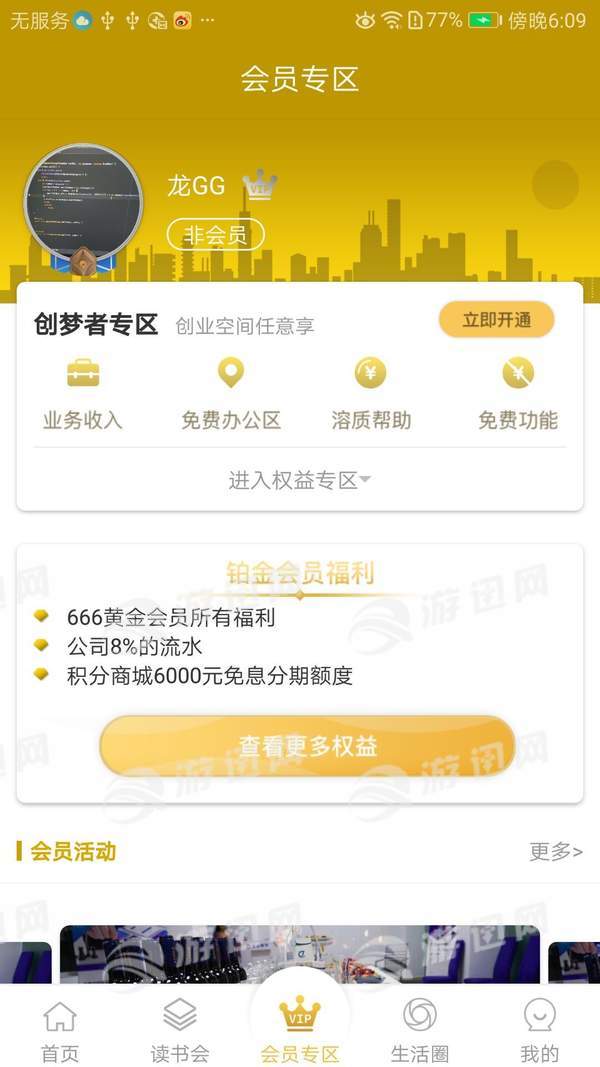Switch to the 读书会 tab
Image resolution: width=600 pixels, height=1067 pixels.
[180, 1031]
